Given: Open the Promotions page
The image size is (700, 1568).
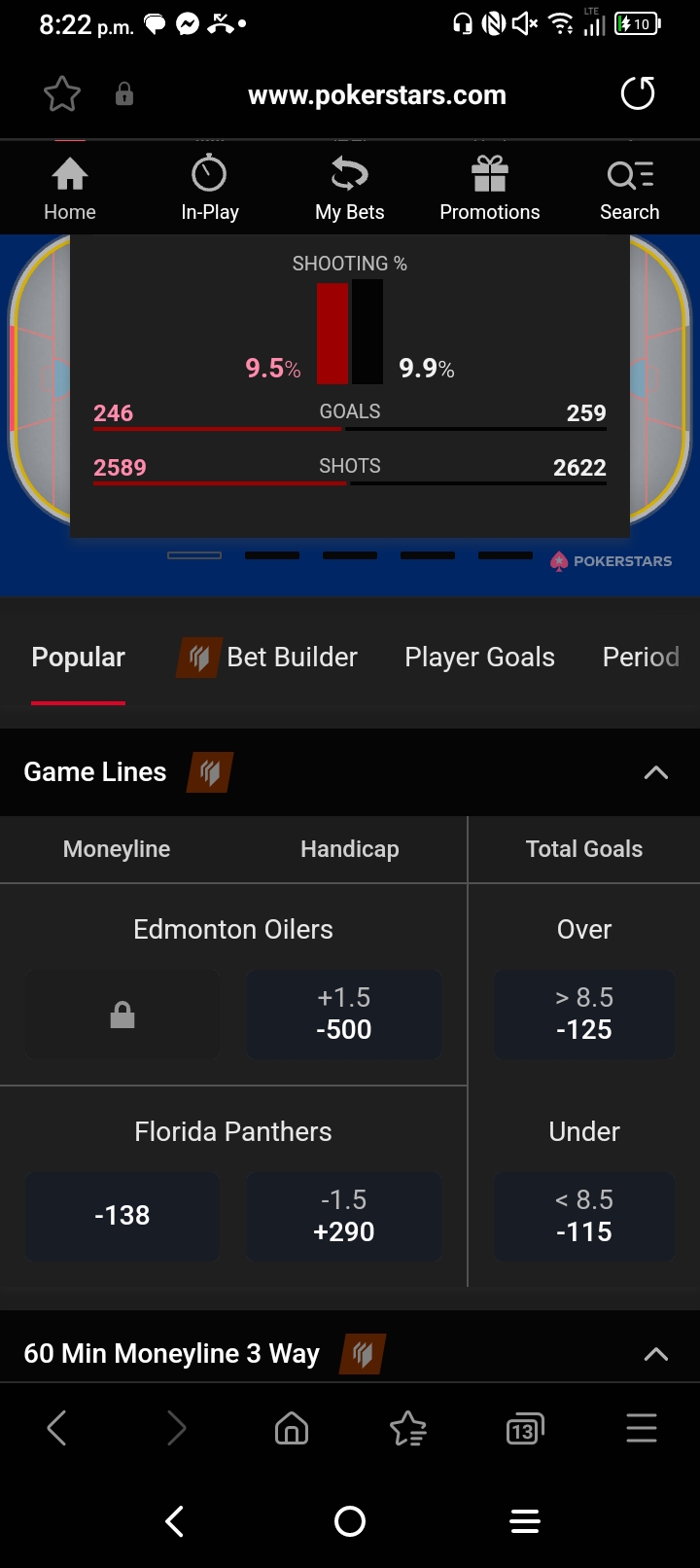Looking at the screenshot, I should pos(490,190).
